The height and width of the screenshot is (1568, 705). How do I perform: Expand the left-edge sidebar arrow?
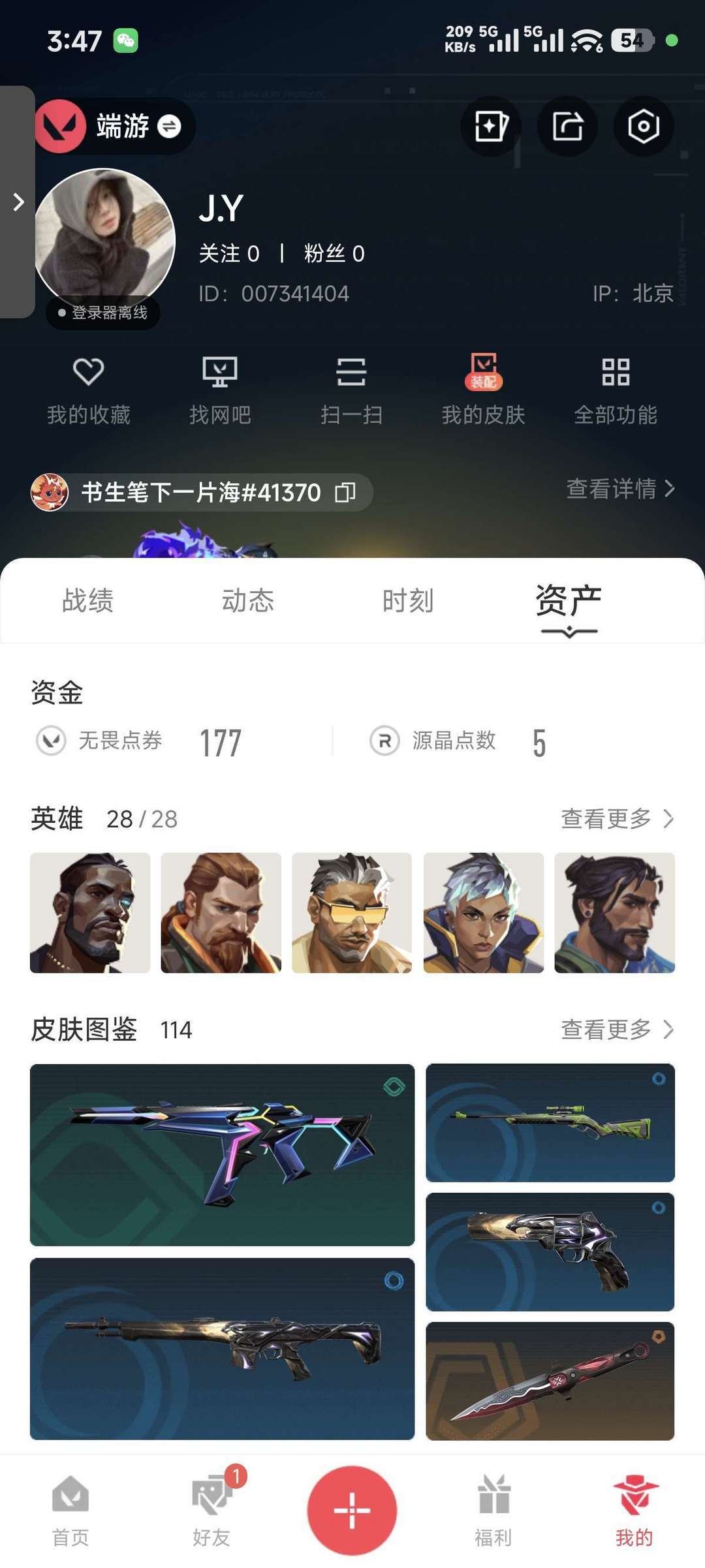point(16,203)
